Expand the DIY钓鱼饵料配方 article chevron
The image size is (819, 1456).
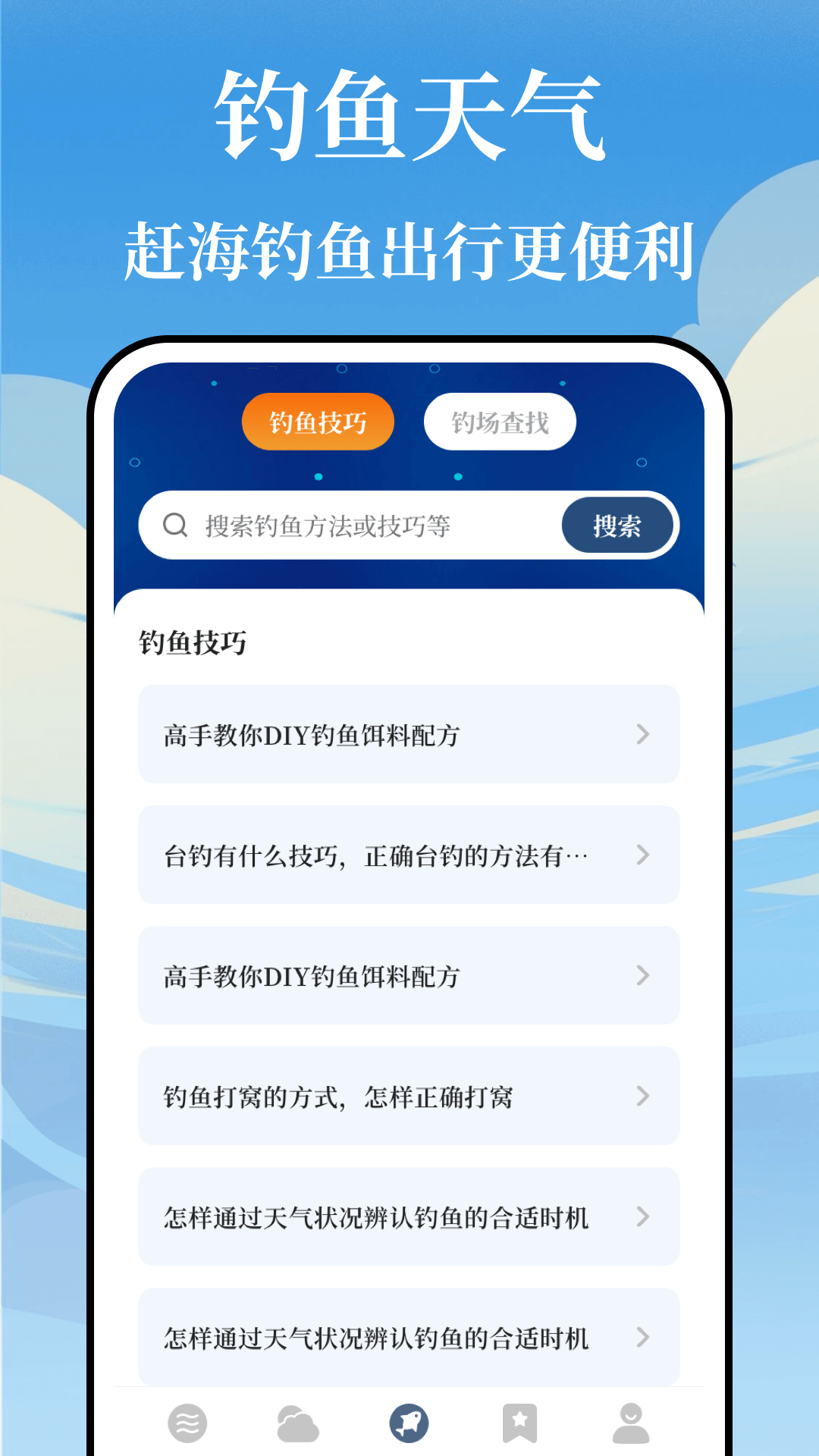[644, 734]
